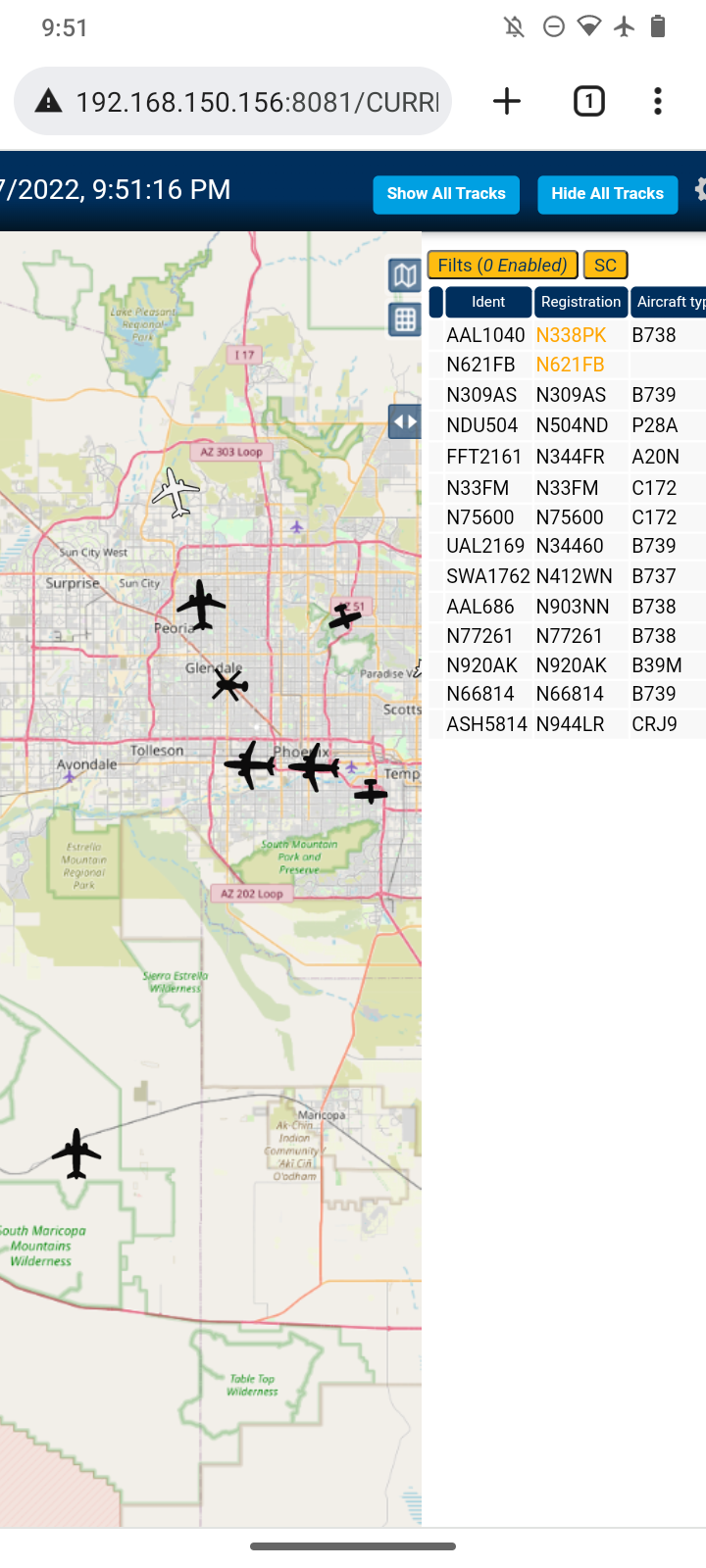Select the SWA1762 aircraft row
Viewport: 706px width, 1568px height.
(568, 576)
